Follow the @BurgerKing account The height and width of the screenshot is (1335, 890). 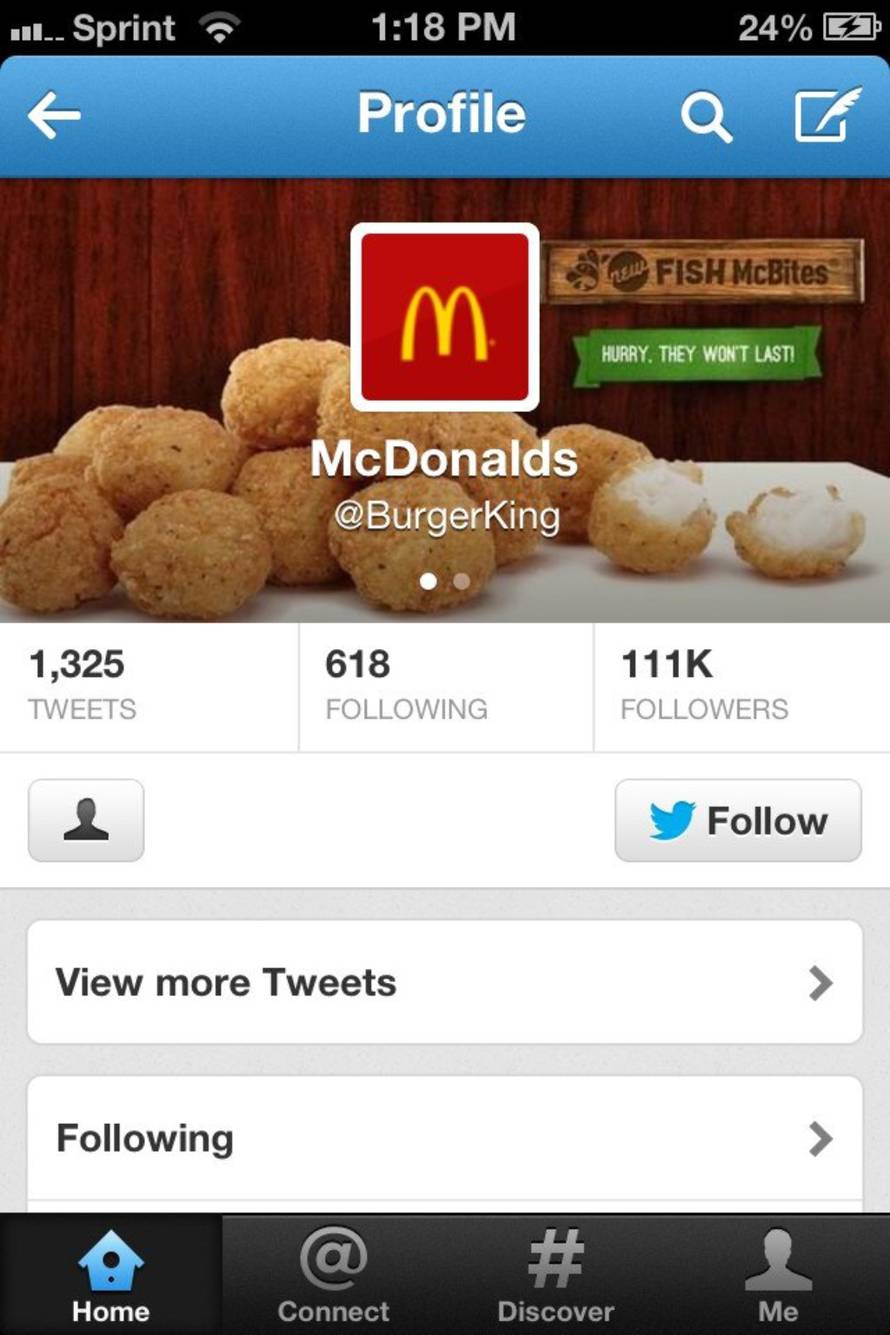tap(738, 820)
